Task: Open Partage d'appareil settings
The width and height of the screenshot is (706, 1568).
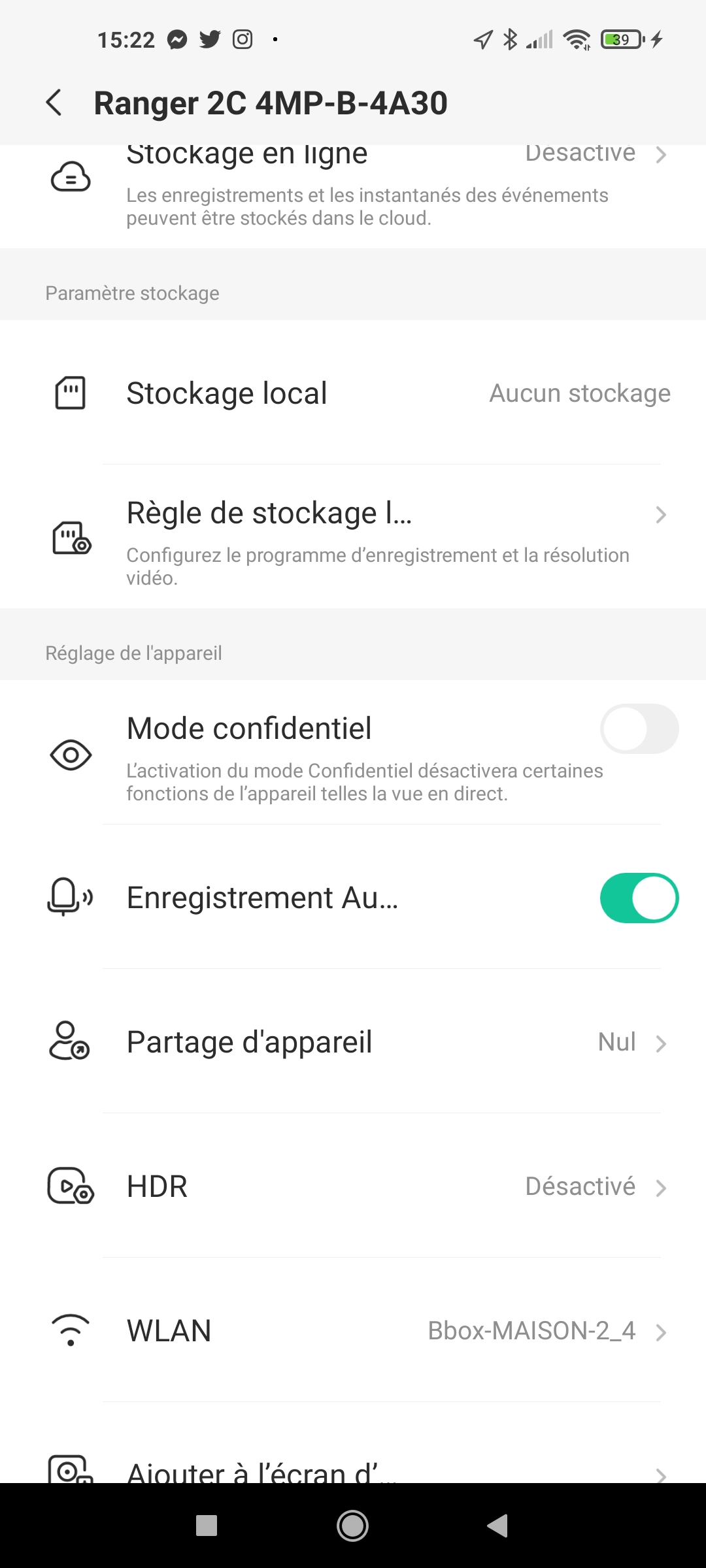Action: tap(353, 1041)
